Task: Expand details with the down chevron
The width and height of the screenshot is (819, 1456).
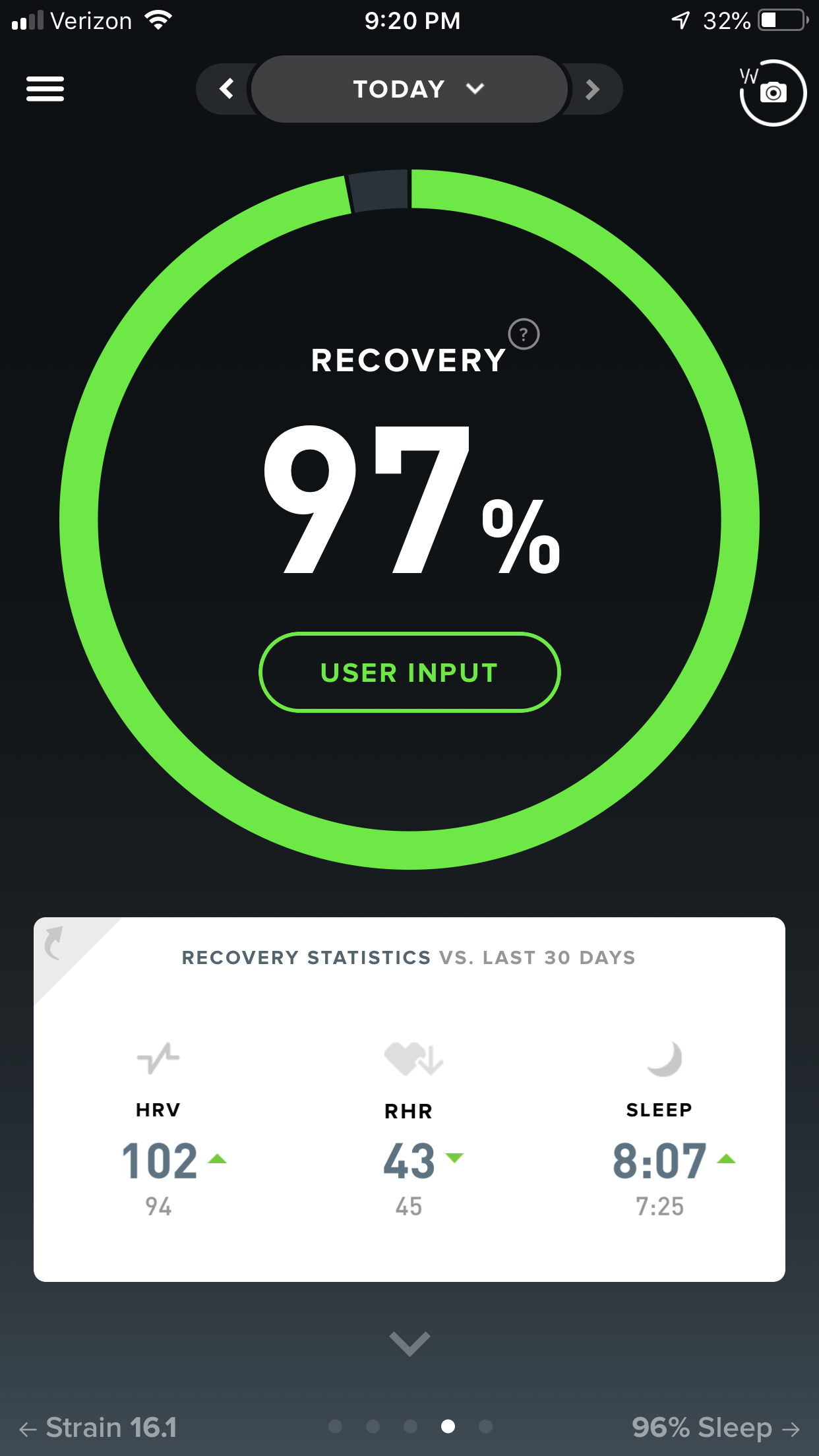Action: [x=409, y=1343]
